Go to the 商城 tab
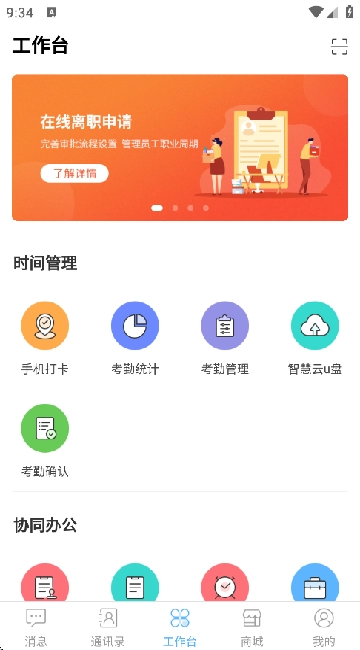The width and height of the screenshot is (360, 650). pyautogui.click(x=252, y=627)
